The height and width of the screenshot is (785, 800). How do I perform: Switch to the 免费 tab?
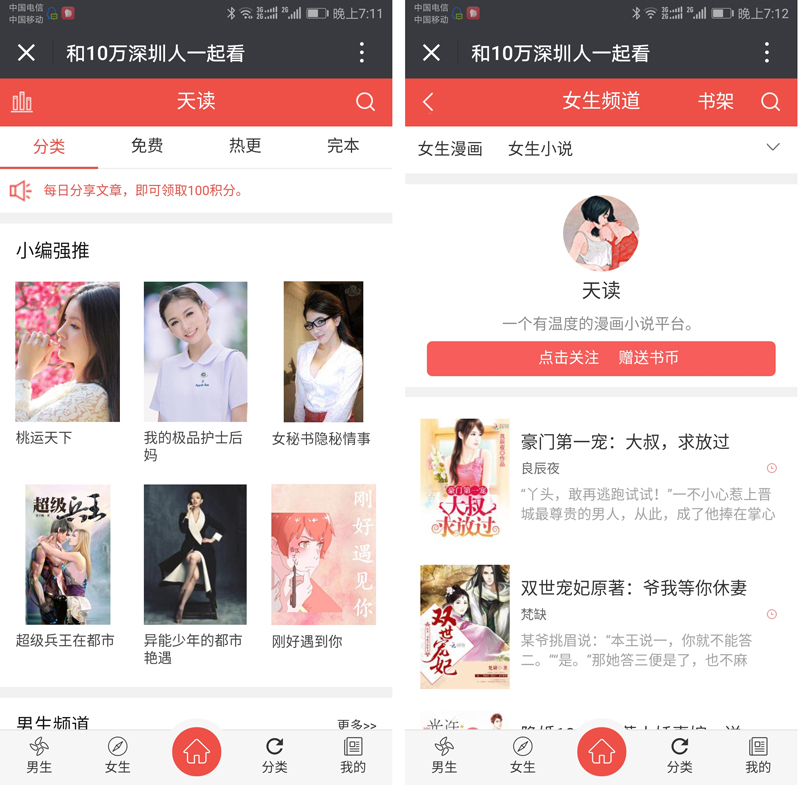(147, 146)
